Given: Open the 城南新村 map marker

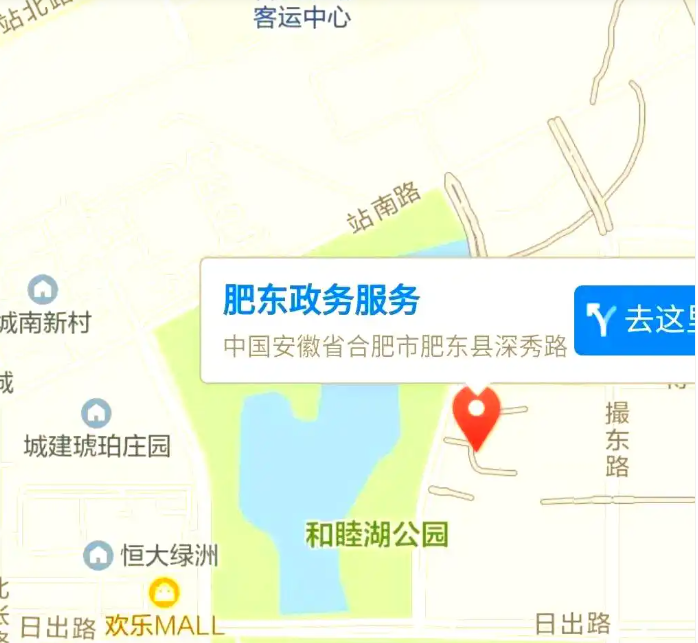Looking at the screenshot, I should pyautogui.click(x=42, y=290).
